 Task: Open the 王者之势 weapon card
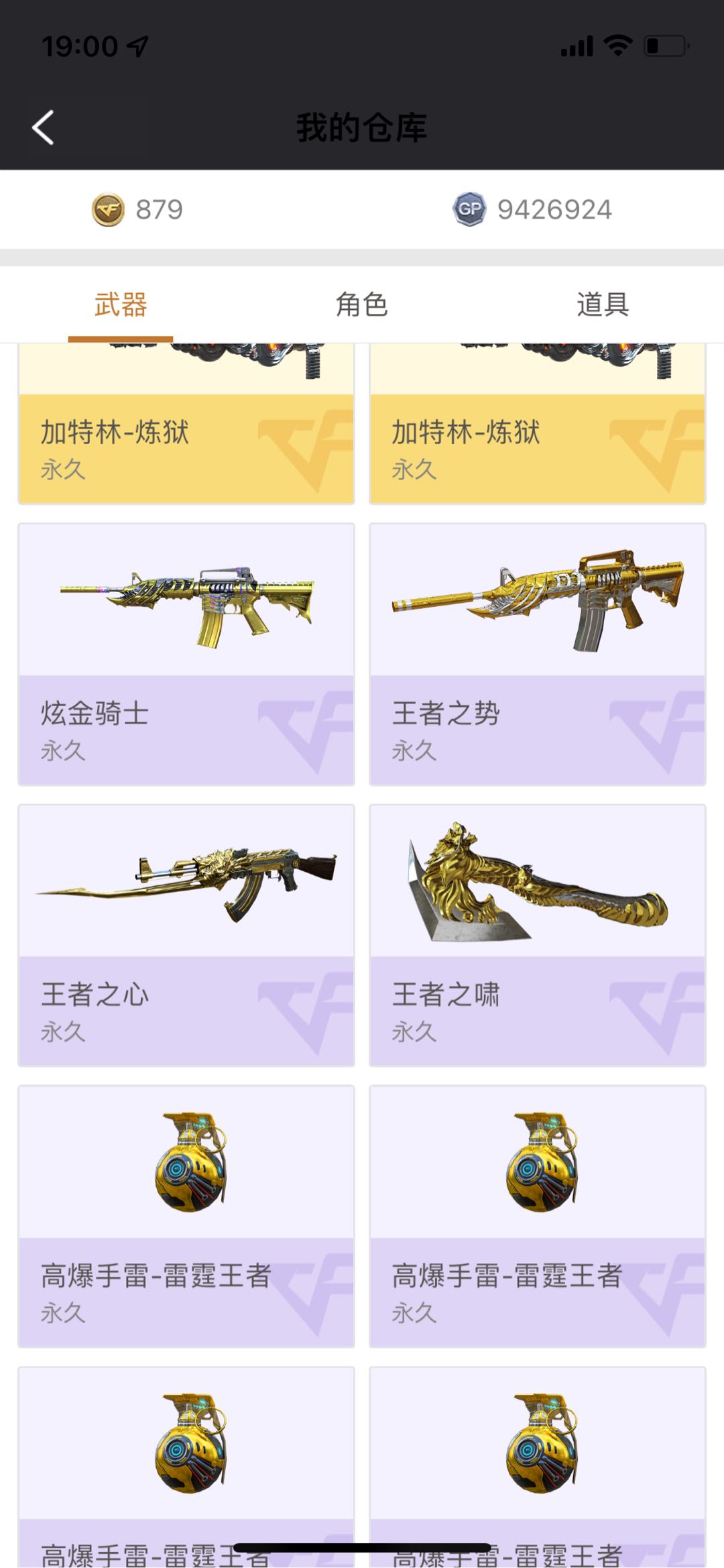point(537,654)
